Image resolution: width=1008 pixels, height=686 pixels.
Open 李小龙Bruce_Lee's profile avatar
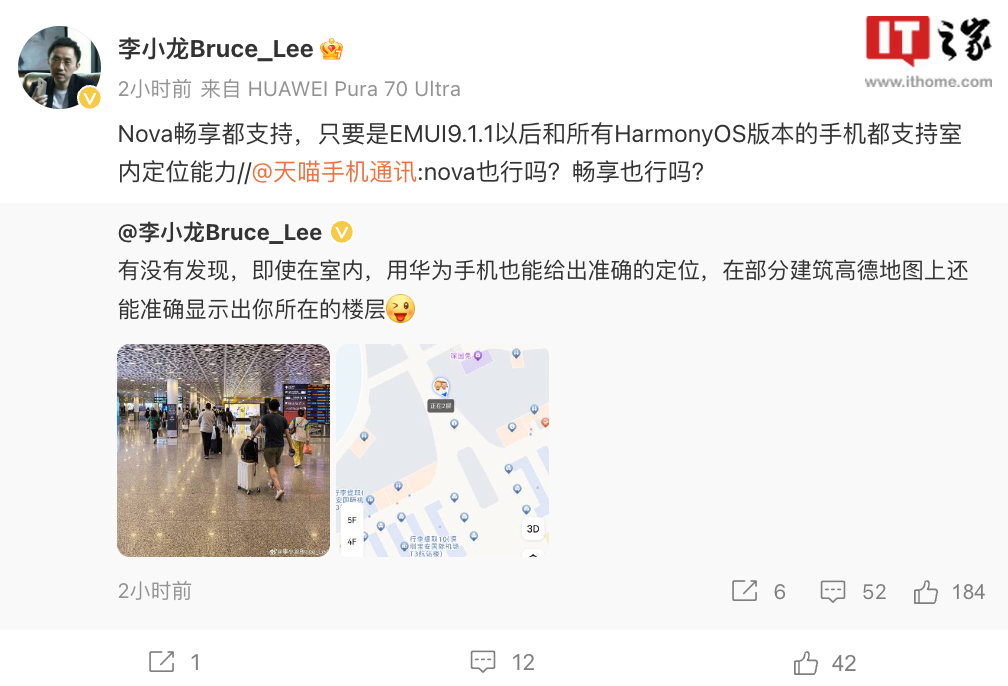point(59,67)
